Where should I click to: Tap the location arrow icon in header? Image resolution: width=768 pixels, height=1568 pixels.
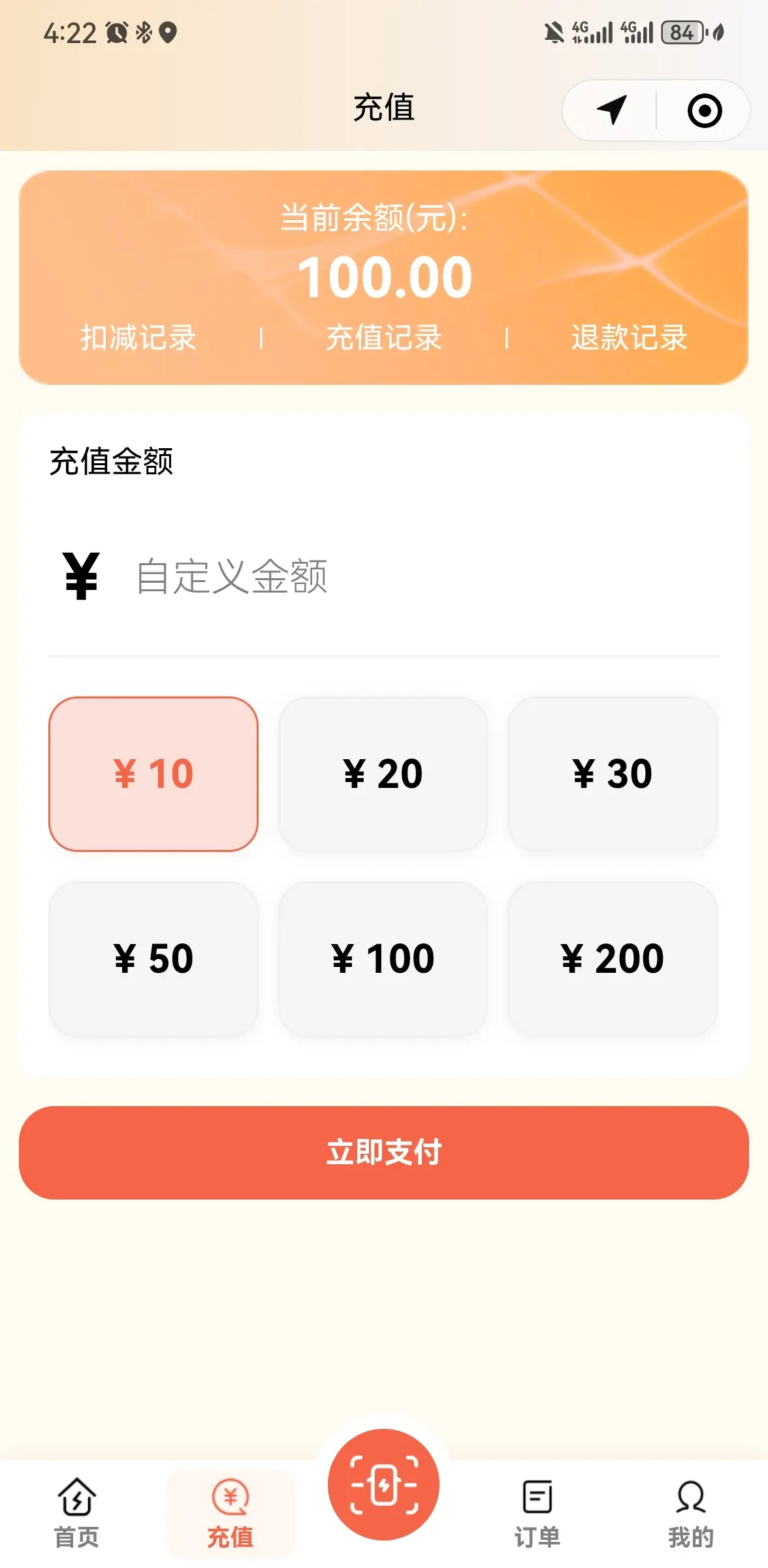click(x=611, y=110)
